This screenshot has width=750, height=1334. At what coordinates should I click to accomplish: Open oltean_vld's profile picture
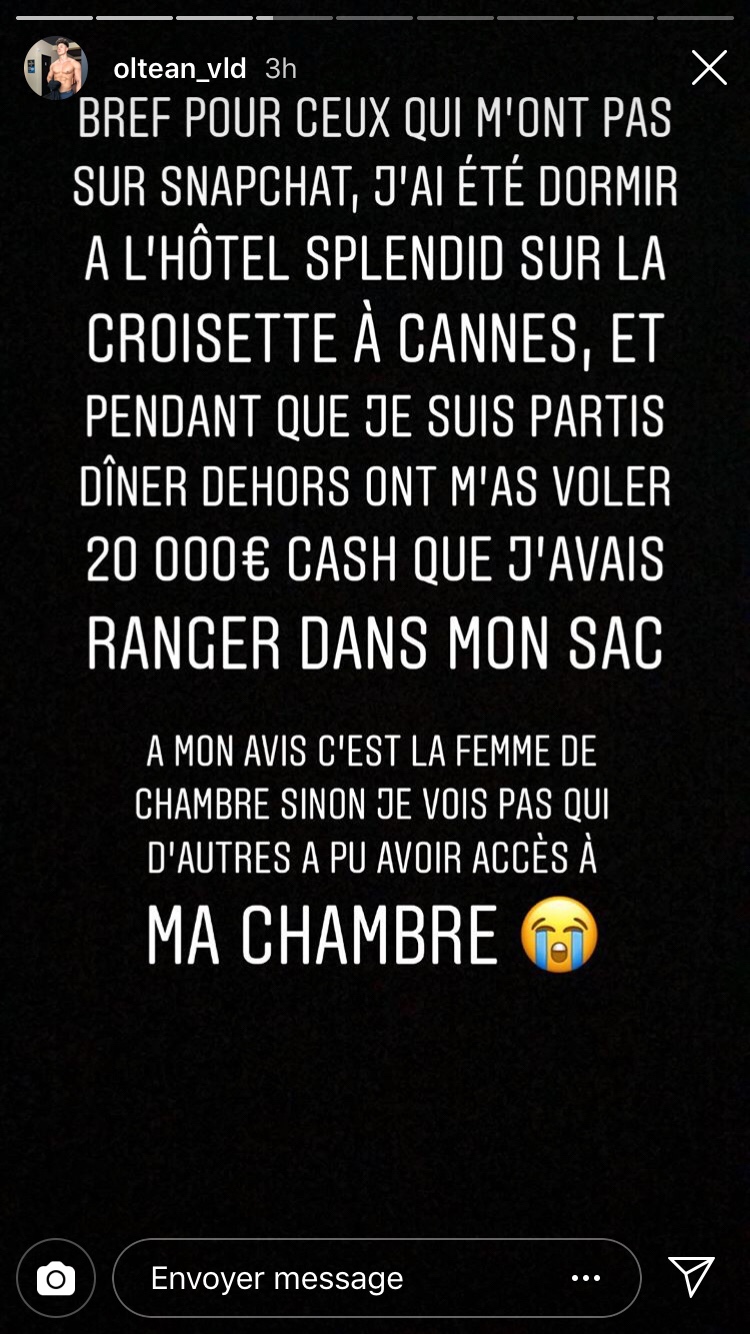point(56,69)
